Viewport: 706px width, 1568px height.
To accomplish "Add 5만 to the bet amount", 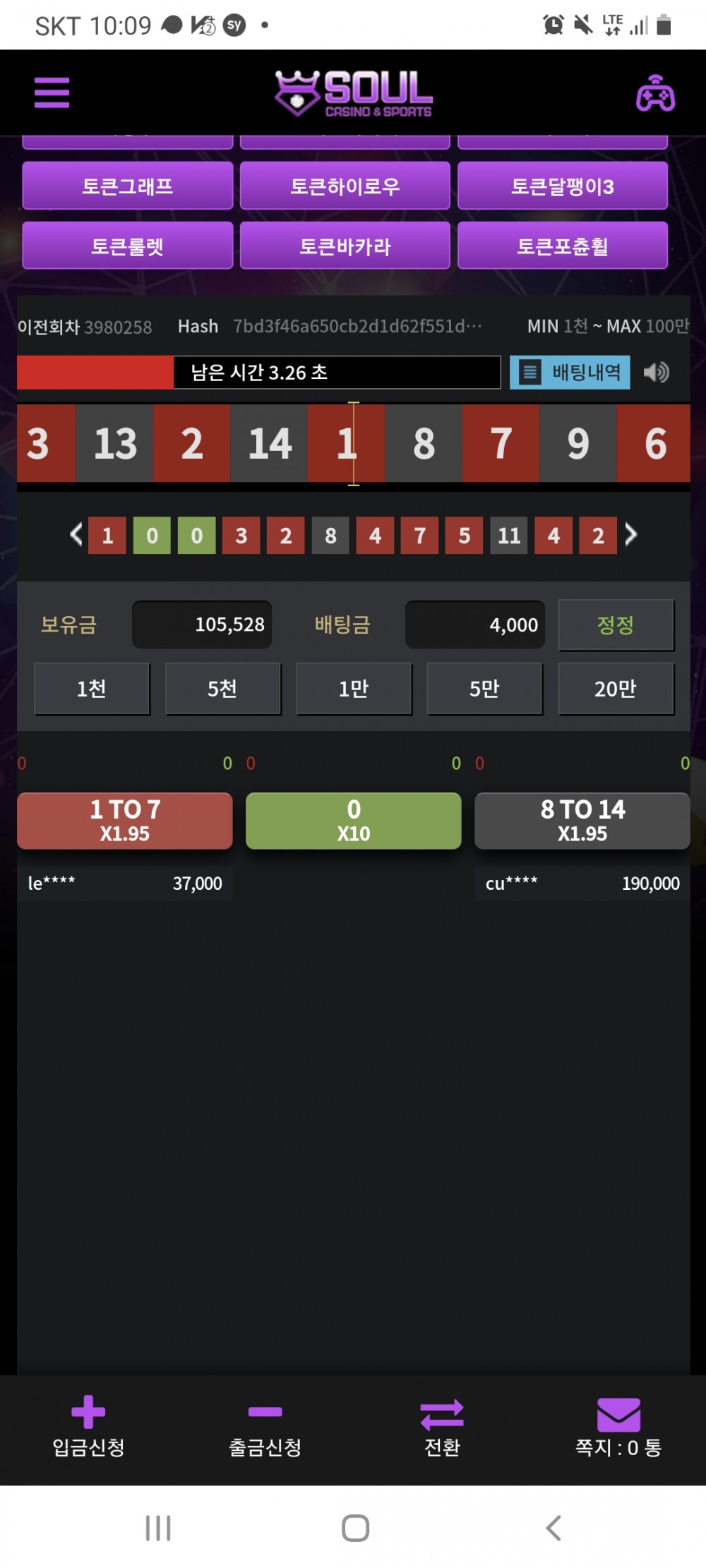I will [484, 688].
